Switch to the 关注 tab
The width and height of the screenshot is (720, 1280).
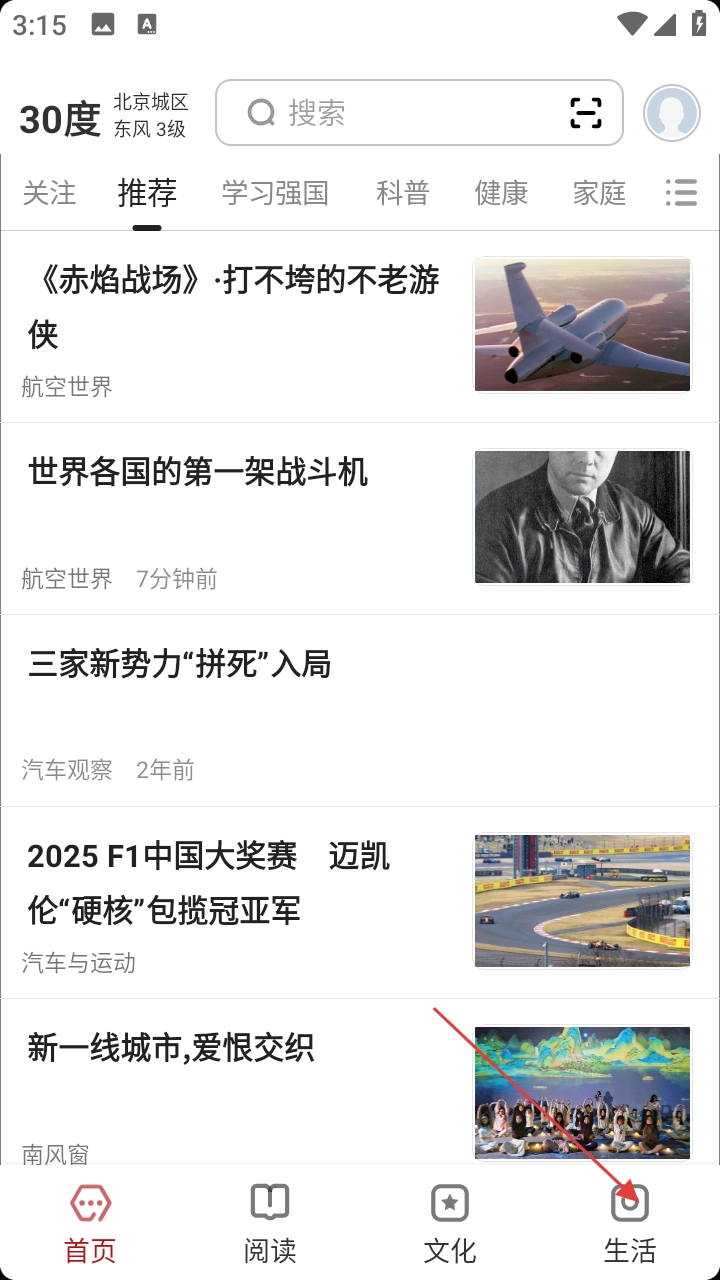pyautogui.click(x=49, y=193)
